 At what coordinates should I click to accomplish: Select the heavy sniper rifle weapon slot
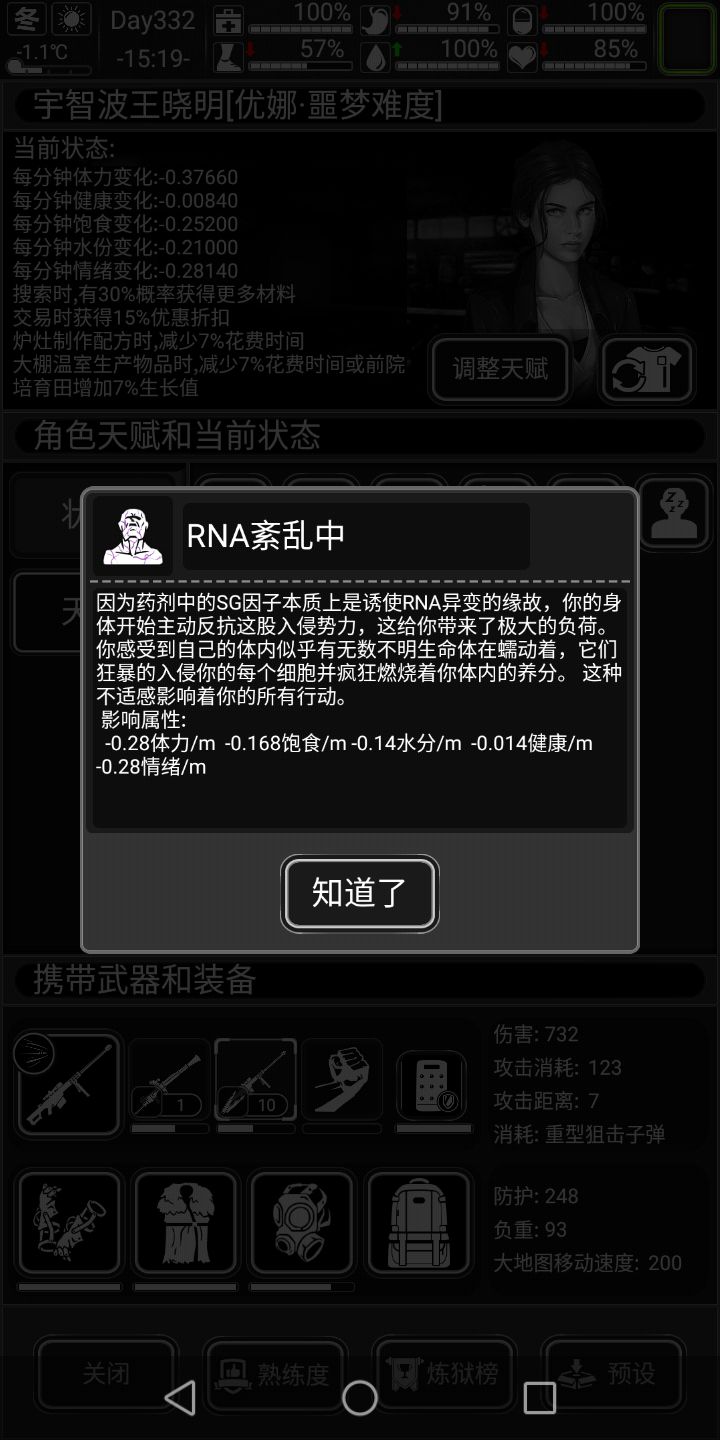[x=67, y=1085]
